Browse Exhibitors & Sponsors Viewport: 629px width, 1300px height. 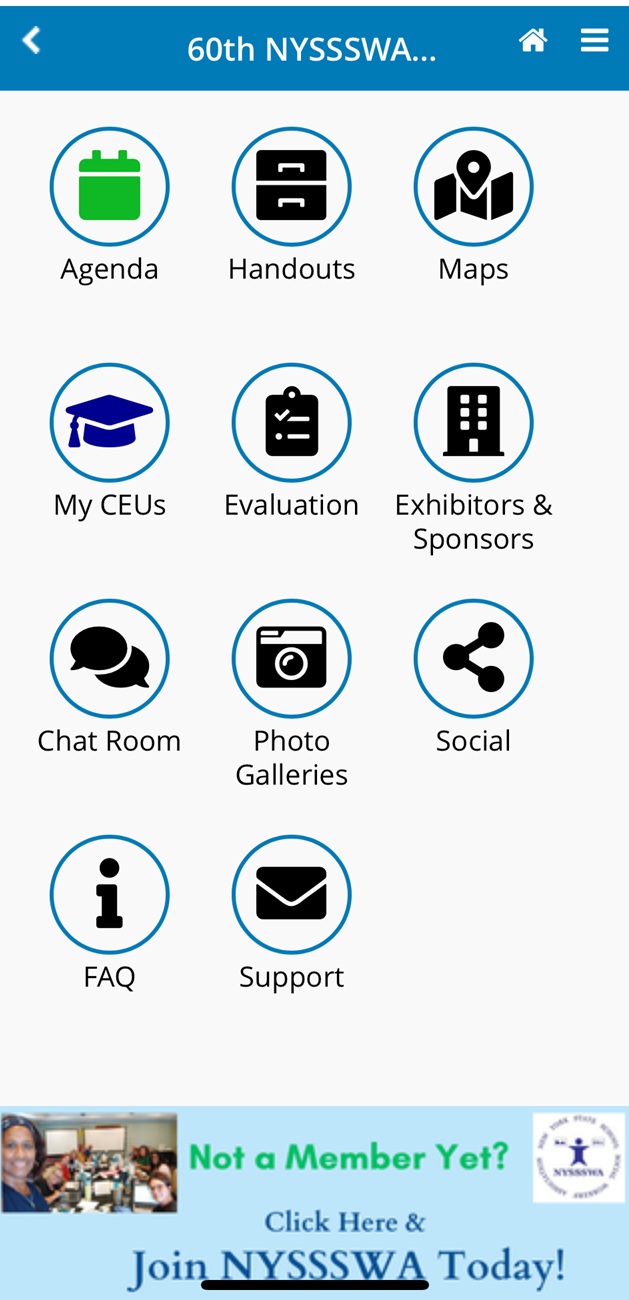pyautogui.click(x=474, y=423)
